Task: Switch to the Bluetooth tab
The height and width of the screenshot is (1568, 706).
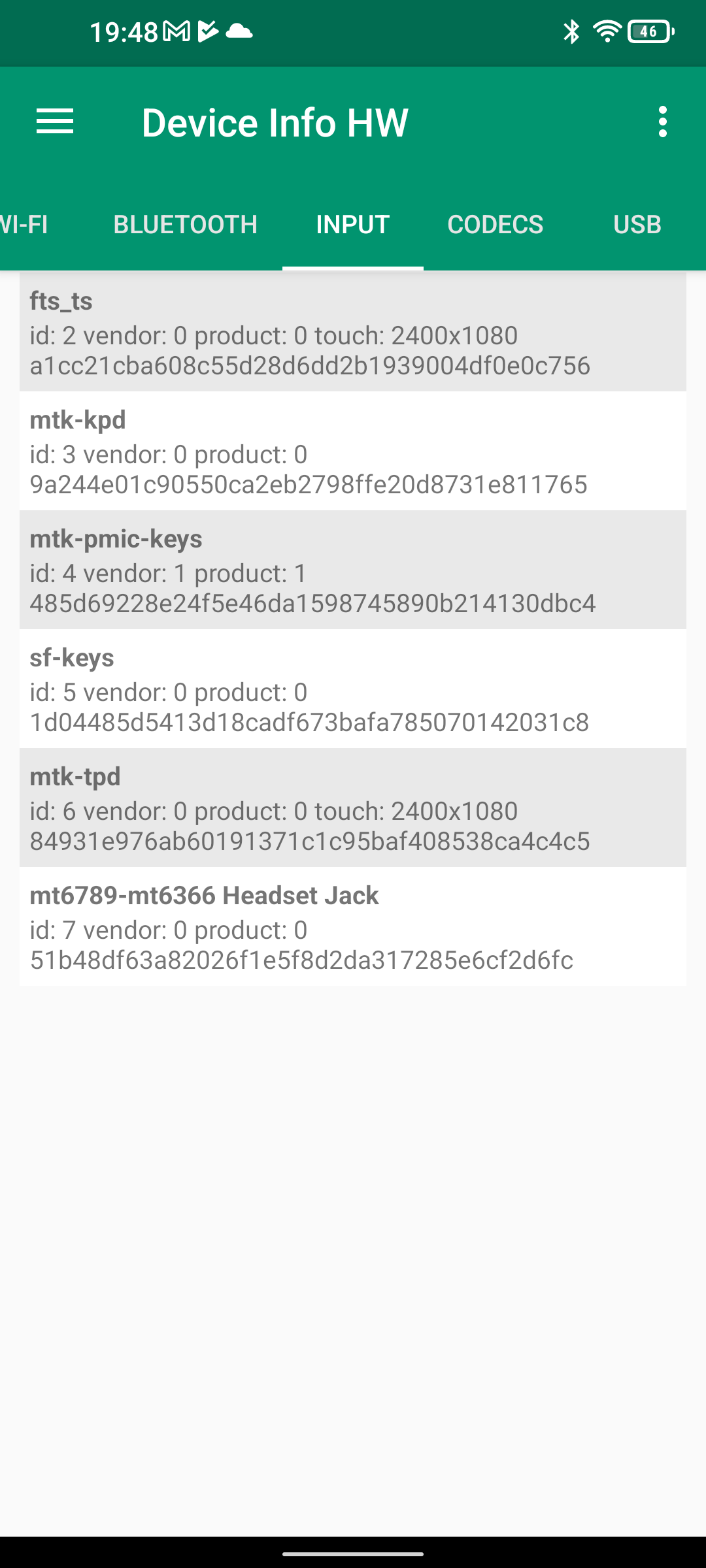Action: point(185,225)
